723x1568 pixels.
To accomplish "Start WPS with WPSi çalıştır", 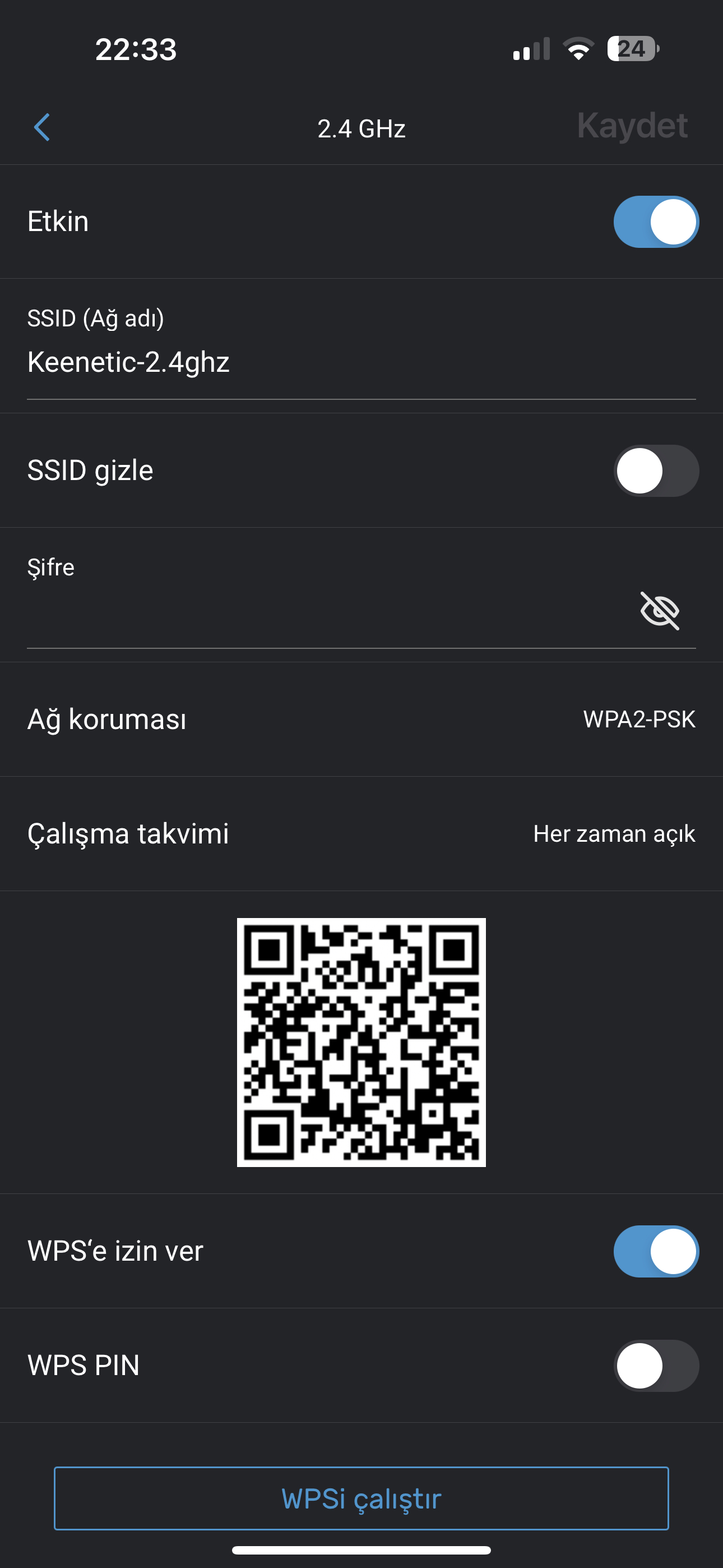I will [x=361, y=1498].
